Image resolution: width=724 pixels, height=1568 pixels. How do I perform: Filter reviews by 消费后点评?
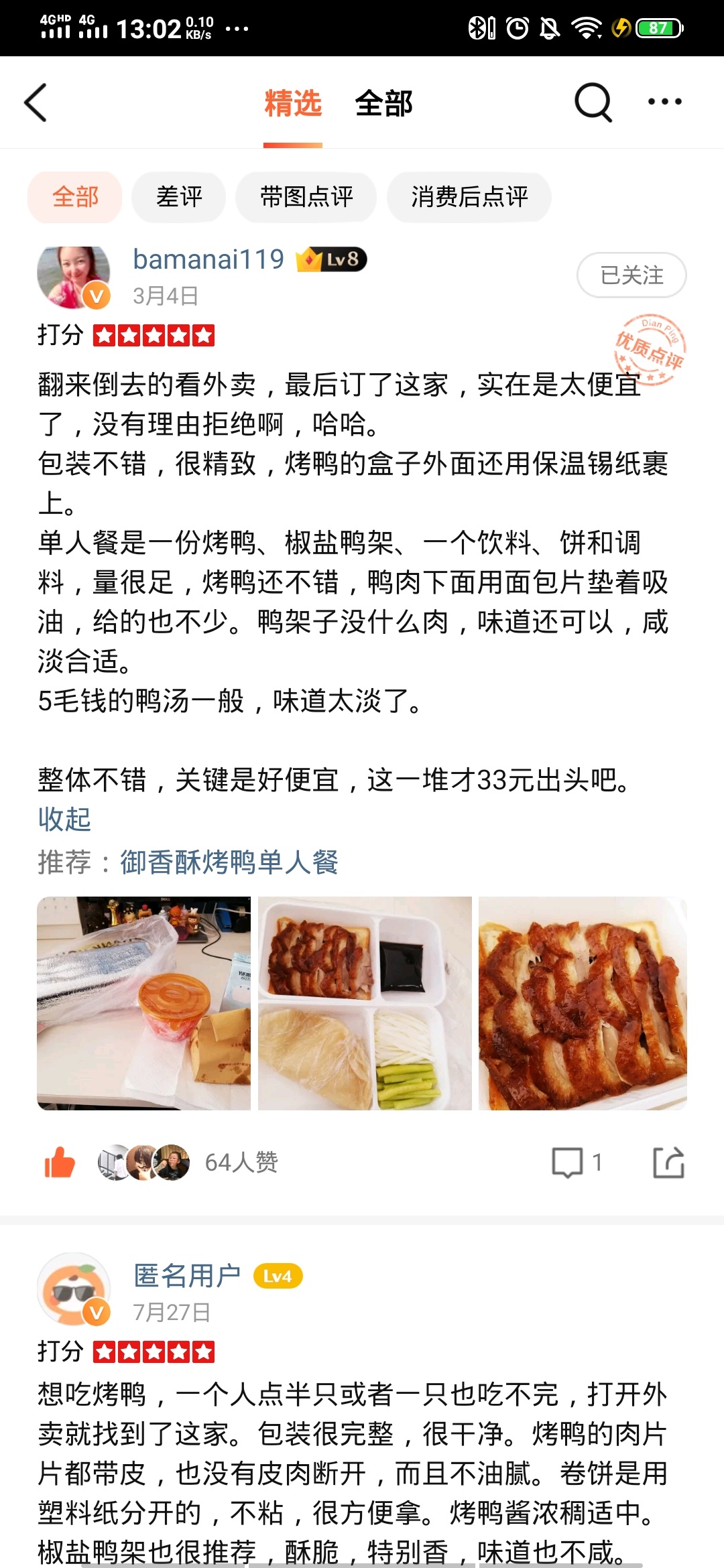point(469,197)
